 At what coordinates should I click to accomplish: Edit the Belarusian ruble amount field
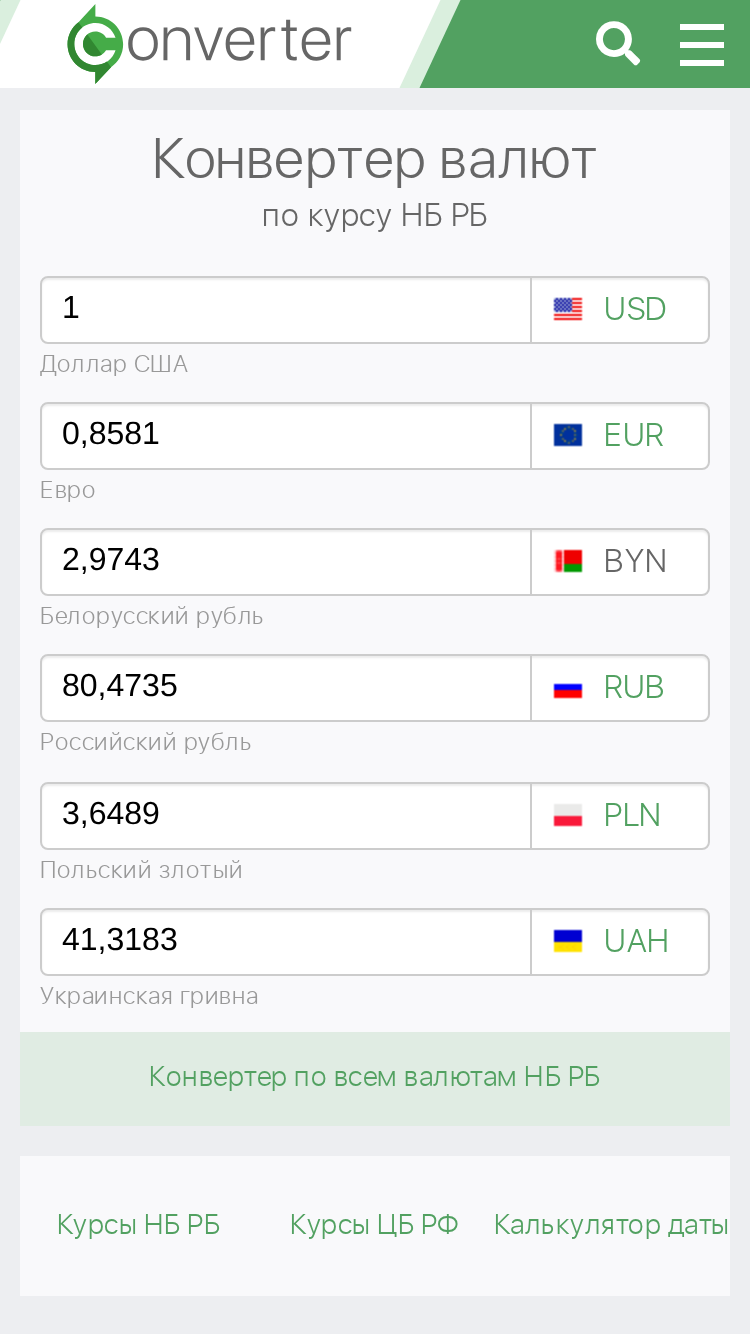pyautogui.click(x=286, y=562)
